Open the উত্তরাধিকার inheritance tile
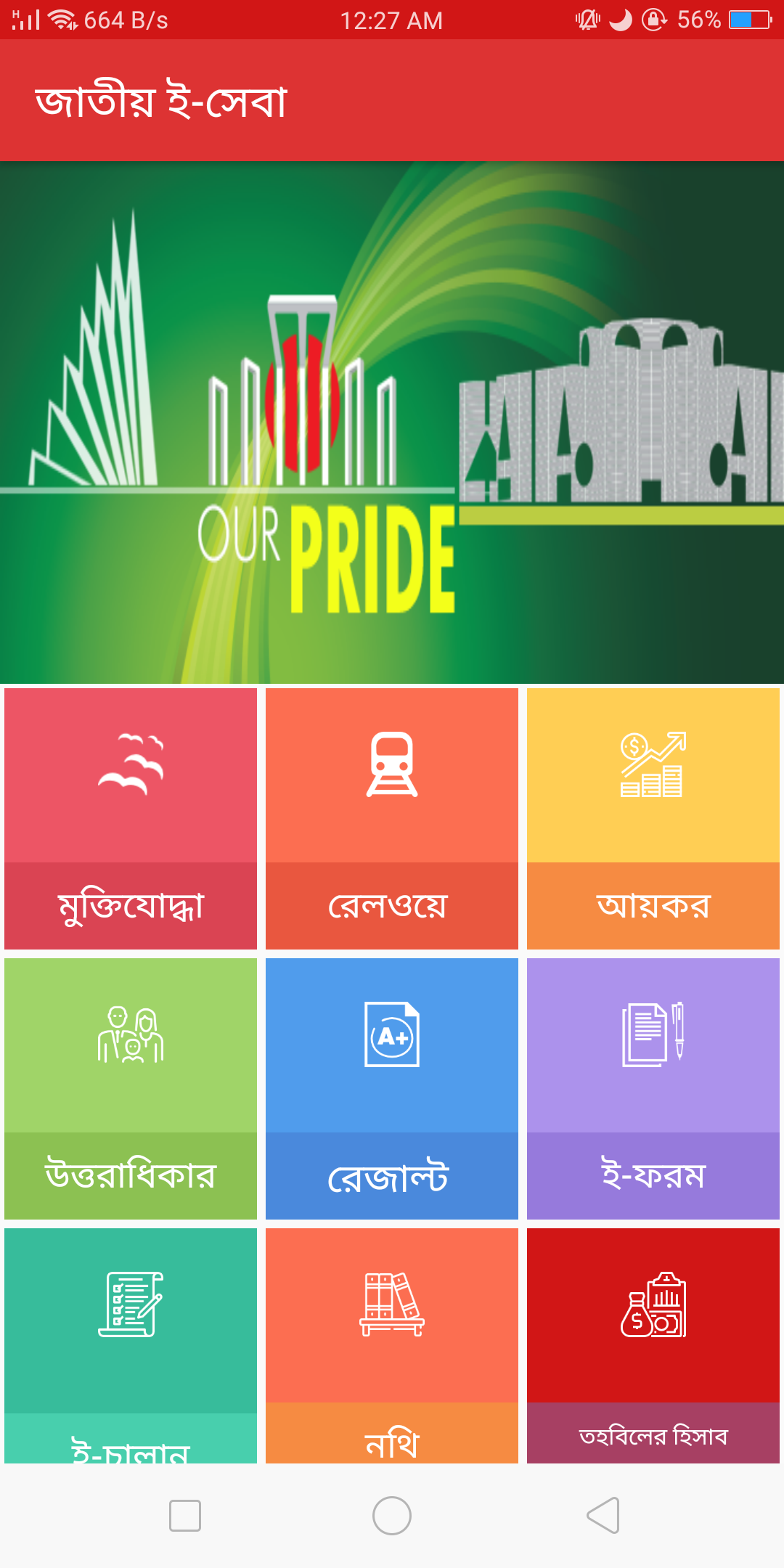 click(x=131, y=1088)
